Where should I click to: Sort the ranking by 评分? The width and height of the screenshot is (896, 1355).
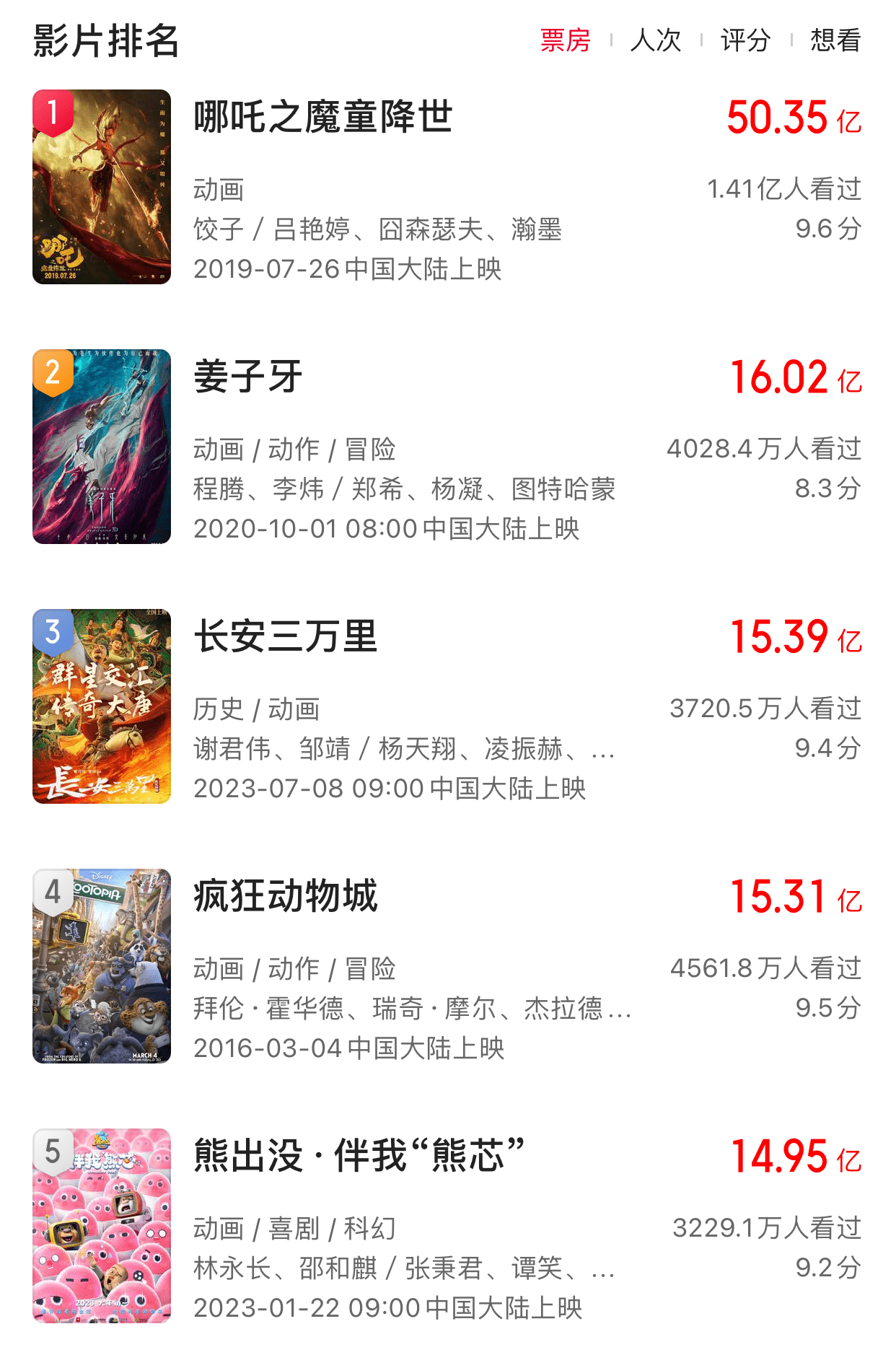tap(745, 40)
